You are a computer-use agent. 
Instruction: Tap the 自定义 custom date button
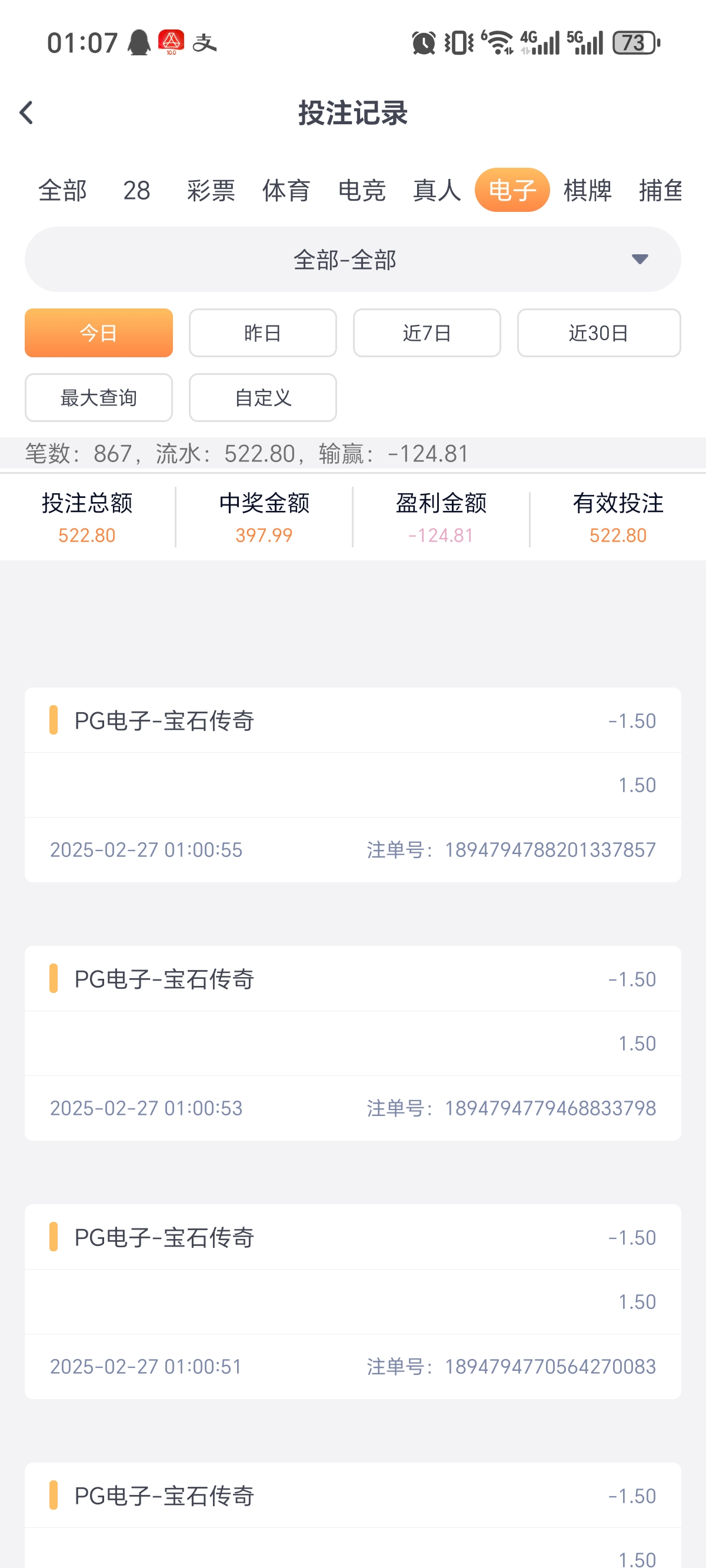coord(262,397)
